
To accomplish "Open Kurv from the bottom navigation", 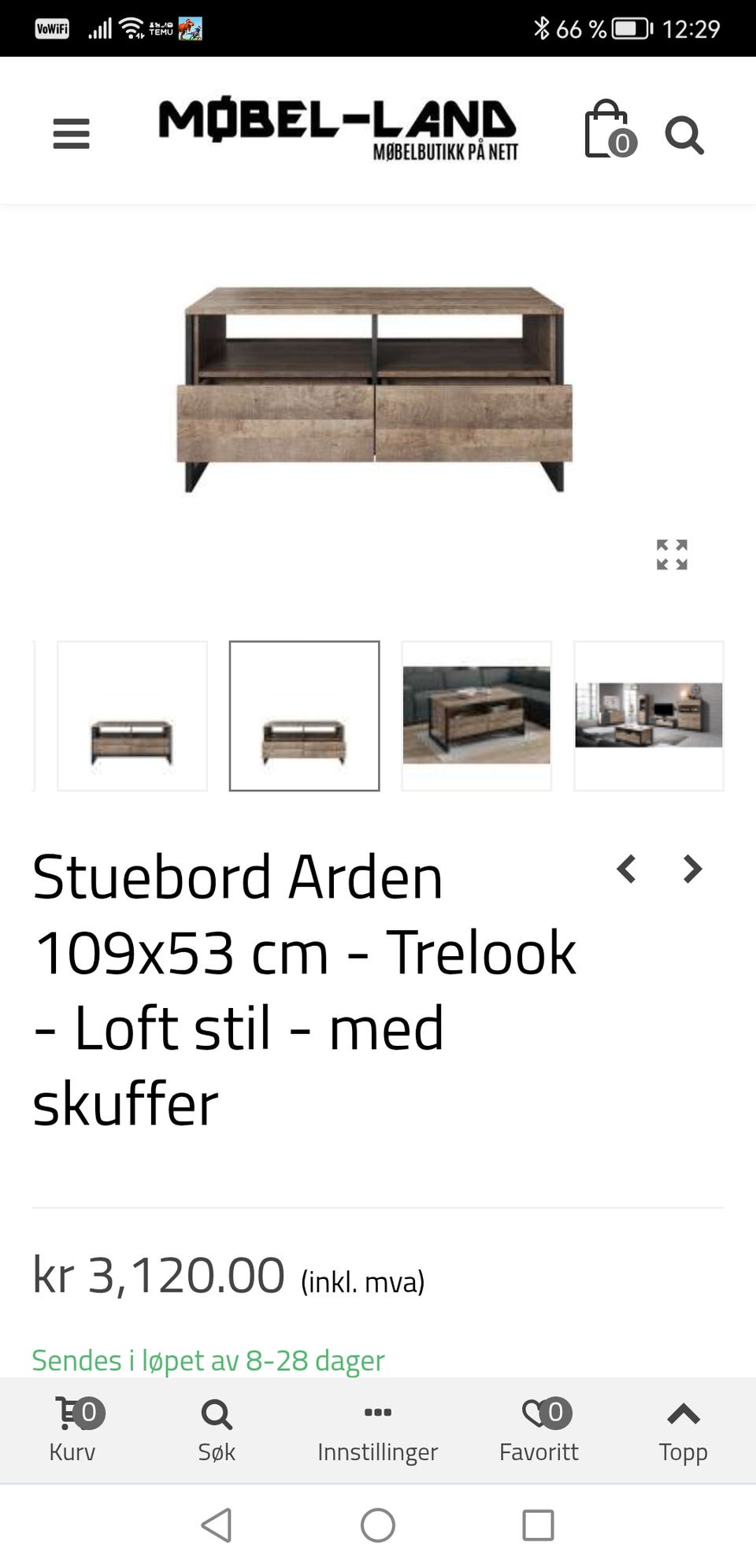I will (x=71, y=1429).
